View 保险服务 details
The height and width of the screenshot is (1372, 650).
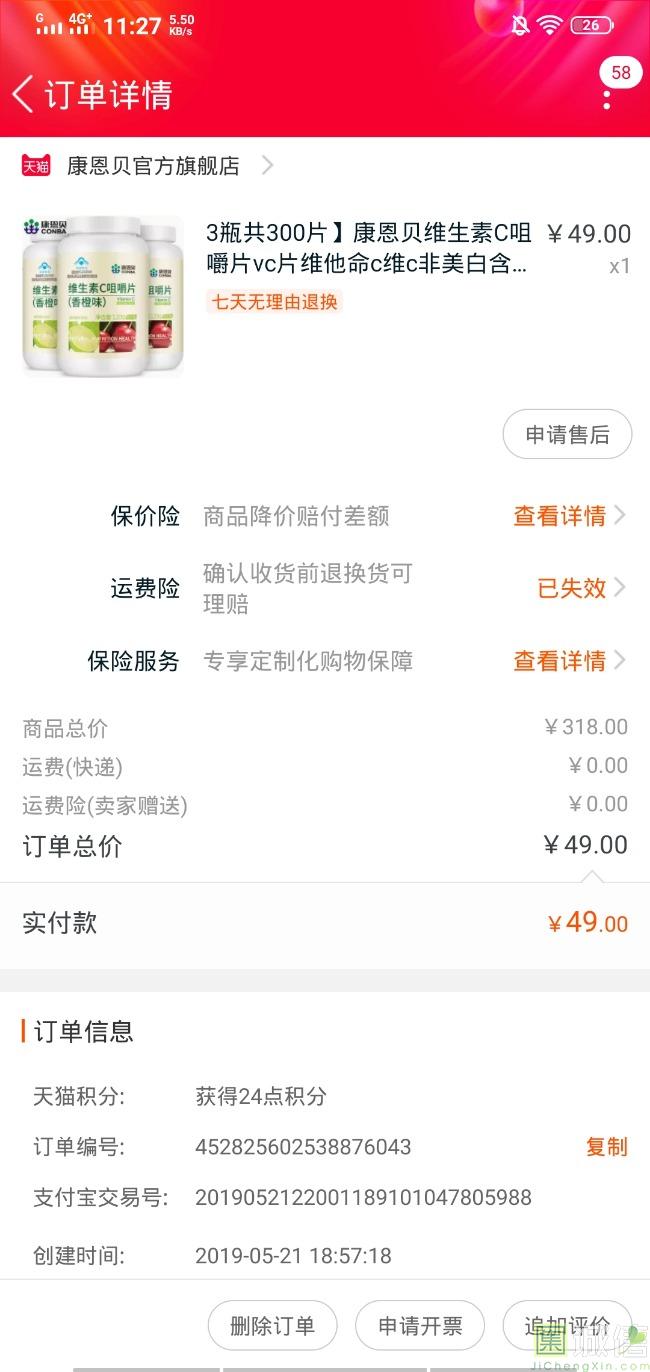point(568,661)
